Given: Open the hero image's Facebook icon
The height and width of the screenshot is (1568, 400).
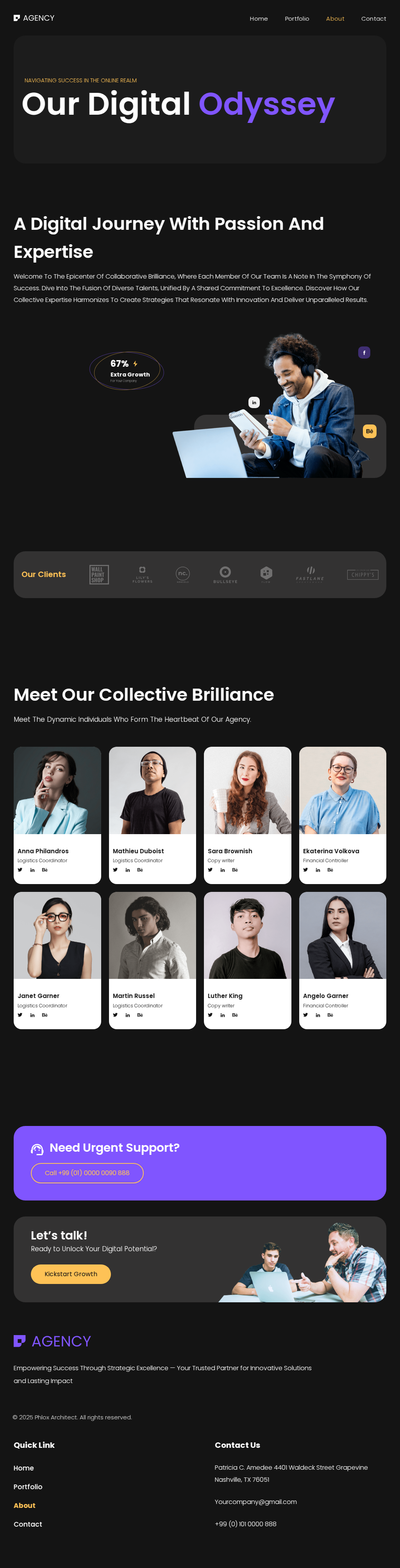Looking at the screenshot, I should click(x=364, y=352).
